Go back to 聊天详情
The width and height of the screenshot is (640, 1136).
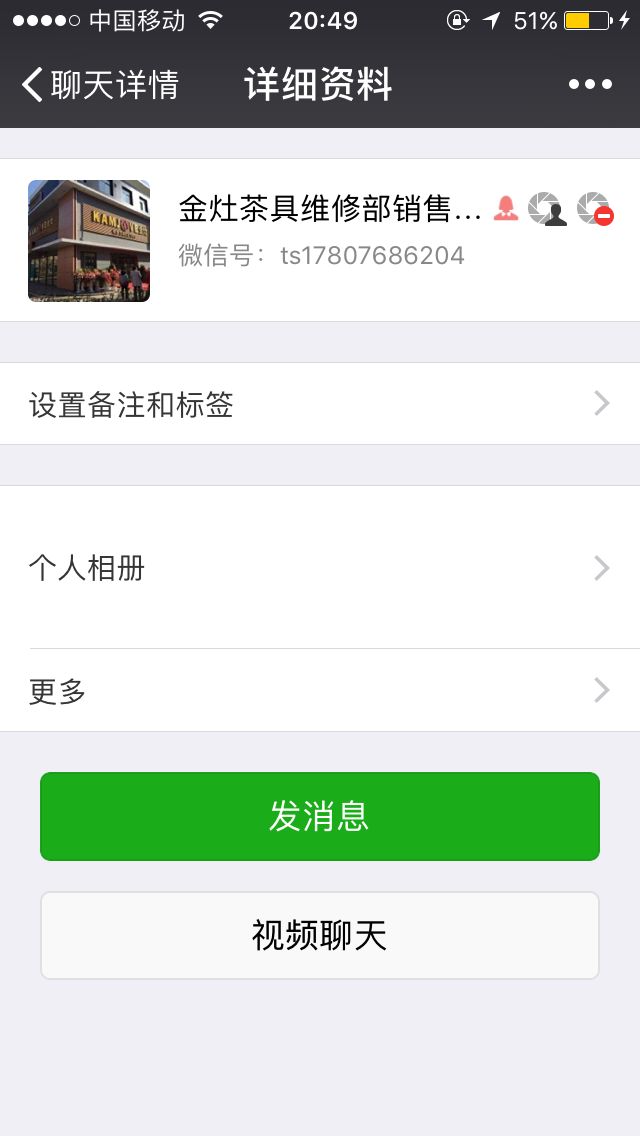100,85
